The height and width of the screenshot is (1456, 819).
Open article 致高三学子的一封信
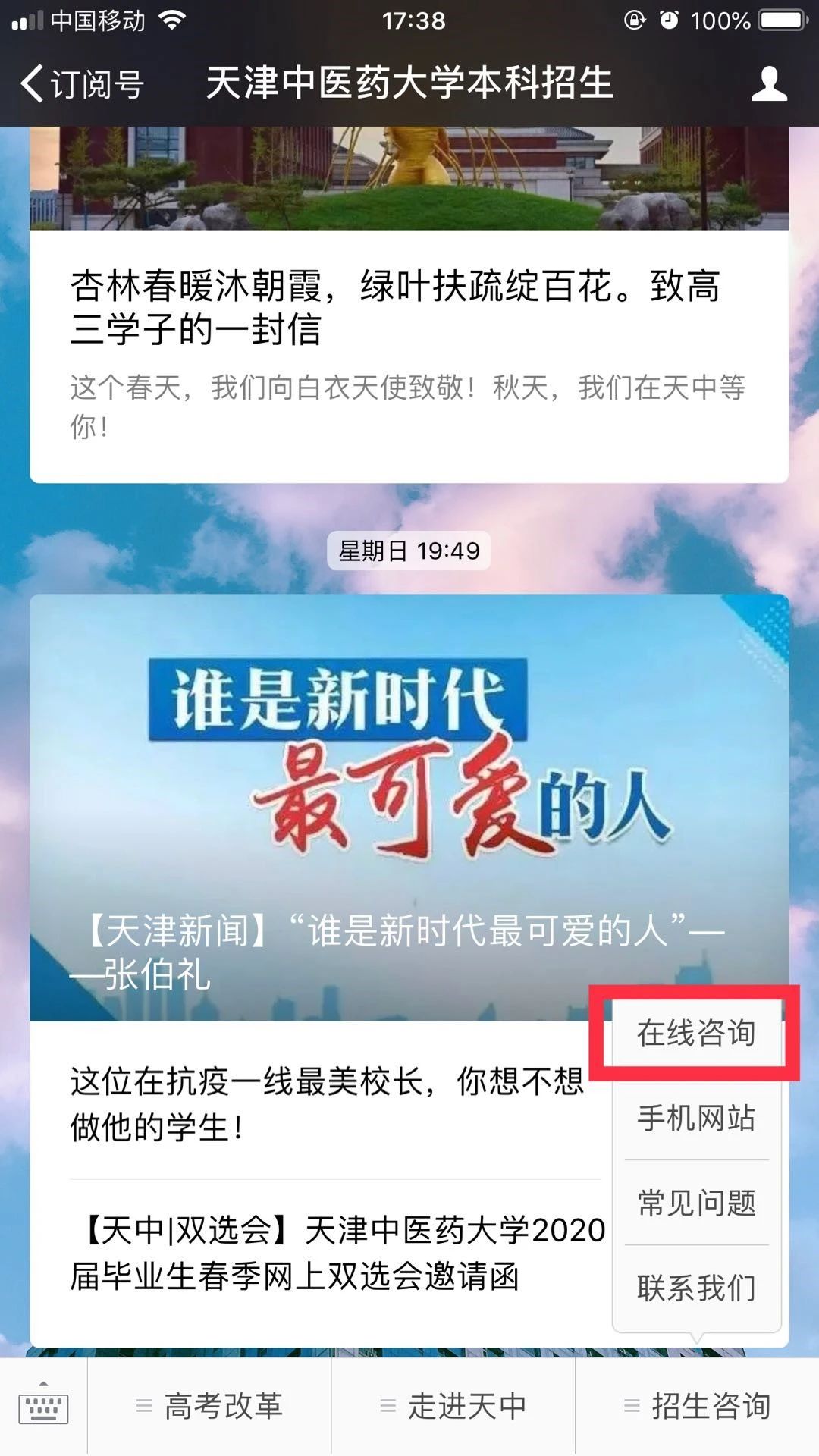pos(394,307)
